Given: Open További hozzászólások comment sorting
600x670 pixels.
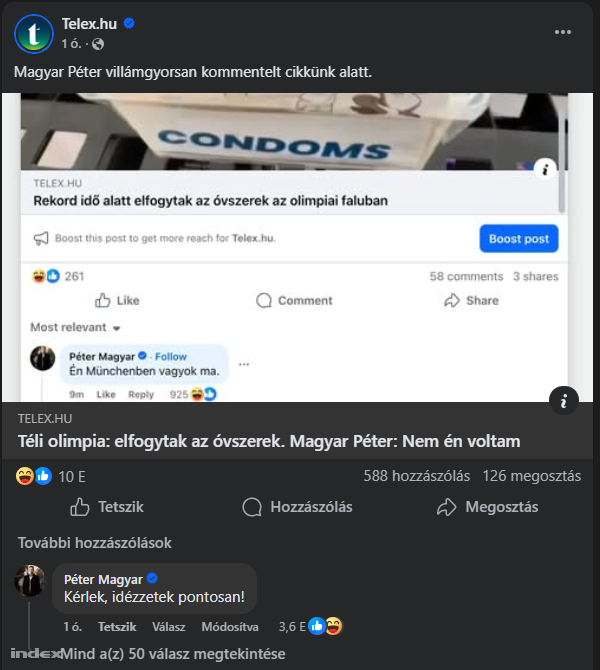Looking at the screenshot, I should point(95,543).
